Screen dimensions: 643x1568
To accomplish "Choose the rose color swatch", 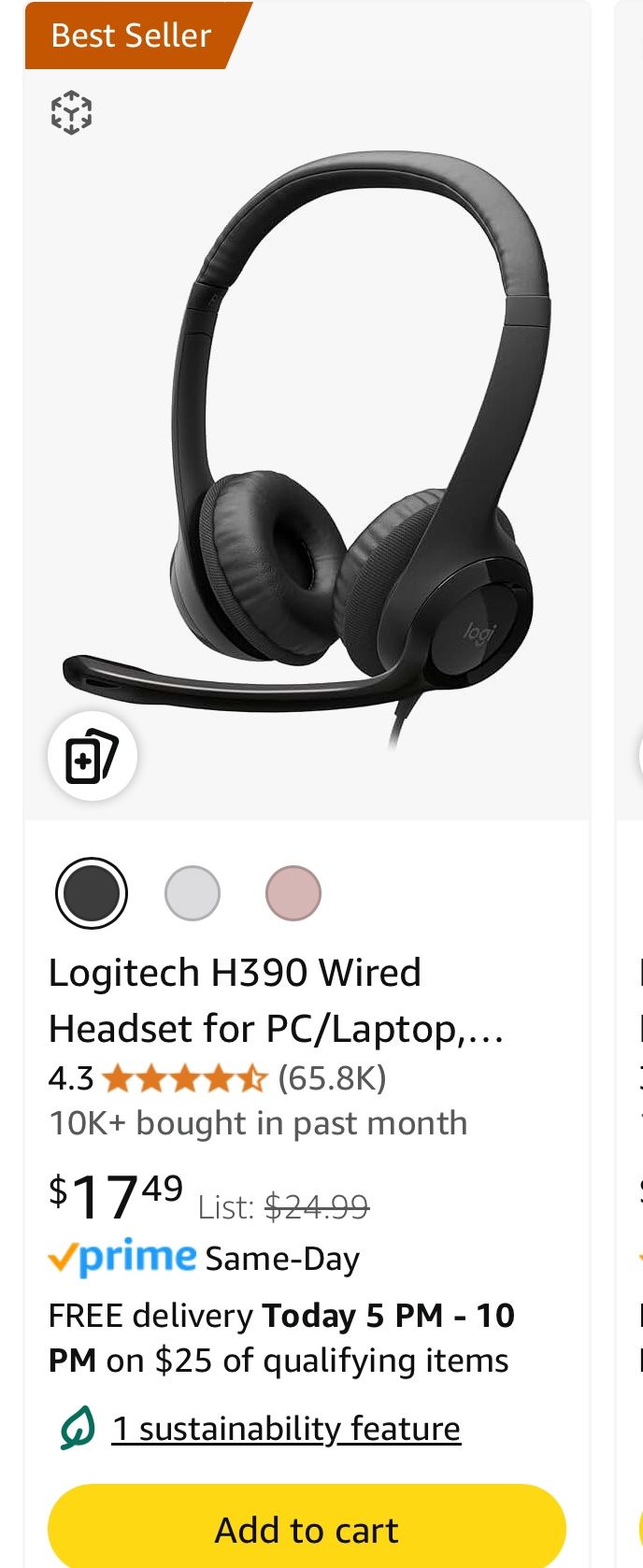I will point(293,893).
